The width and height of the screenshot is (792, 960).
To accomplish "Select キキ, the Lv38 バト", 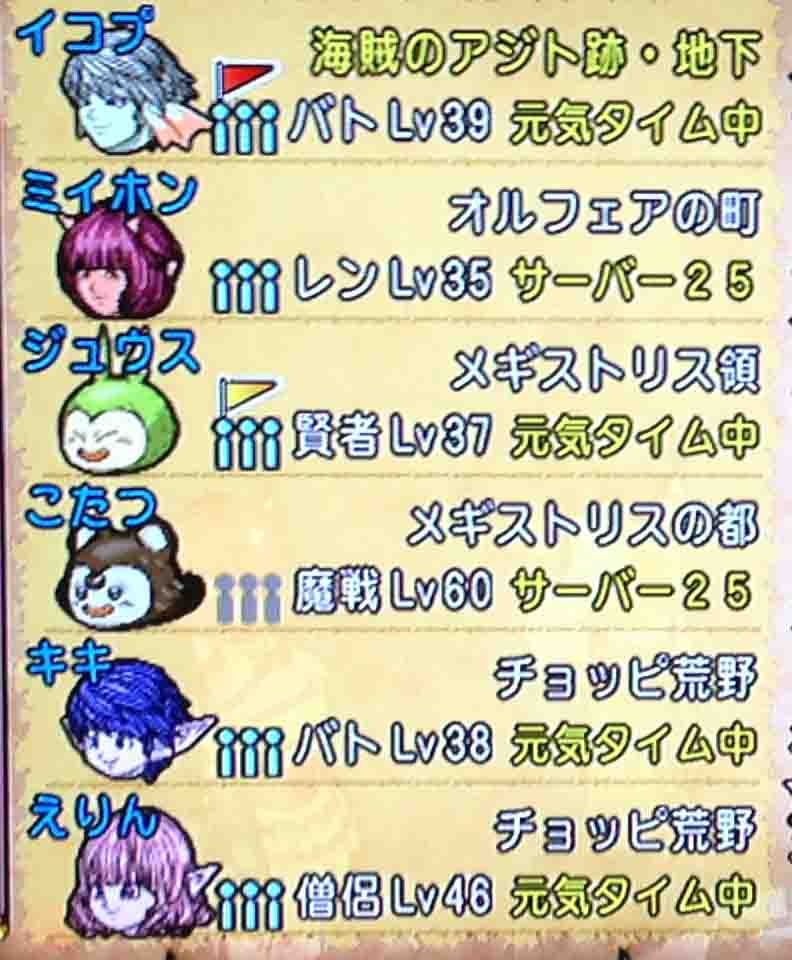I will tap(400, 720).
